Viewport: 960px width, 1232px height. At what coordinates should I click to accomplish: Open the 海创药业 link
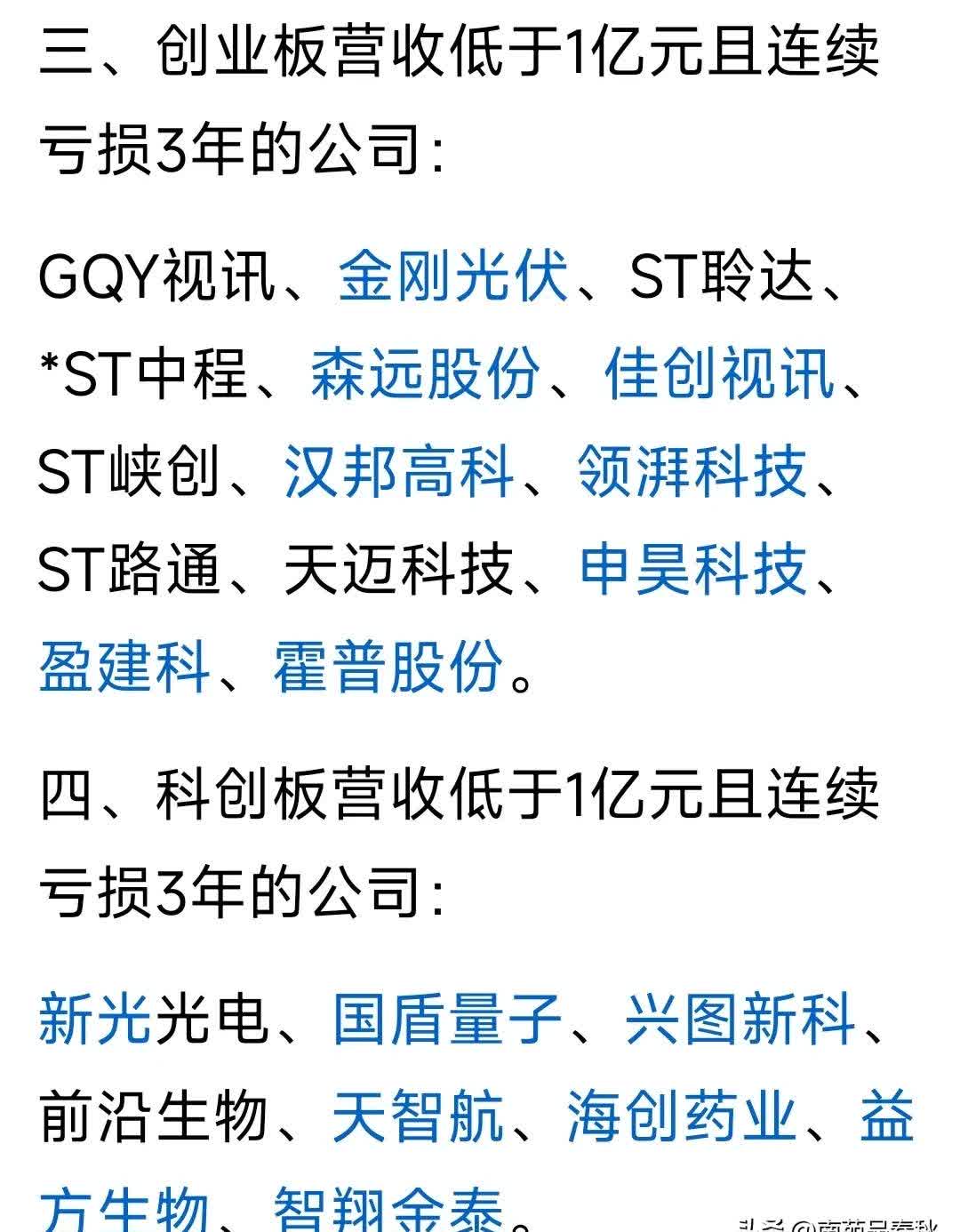click(x=681, y=1116)
